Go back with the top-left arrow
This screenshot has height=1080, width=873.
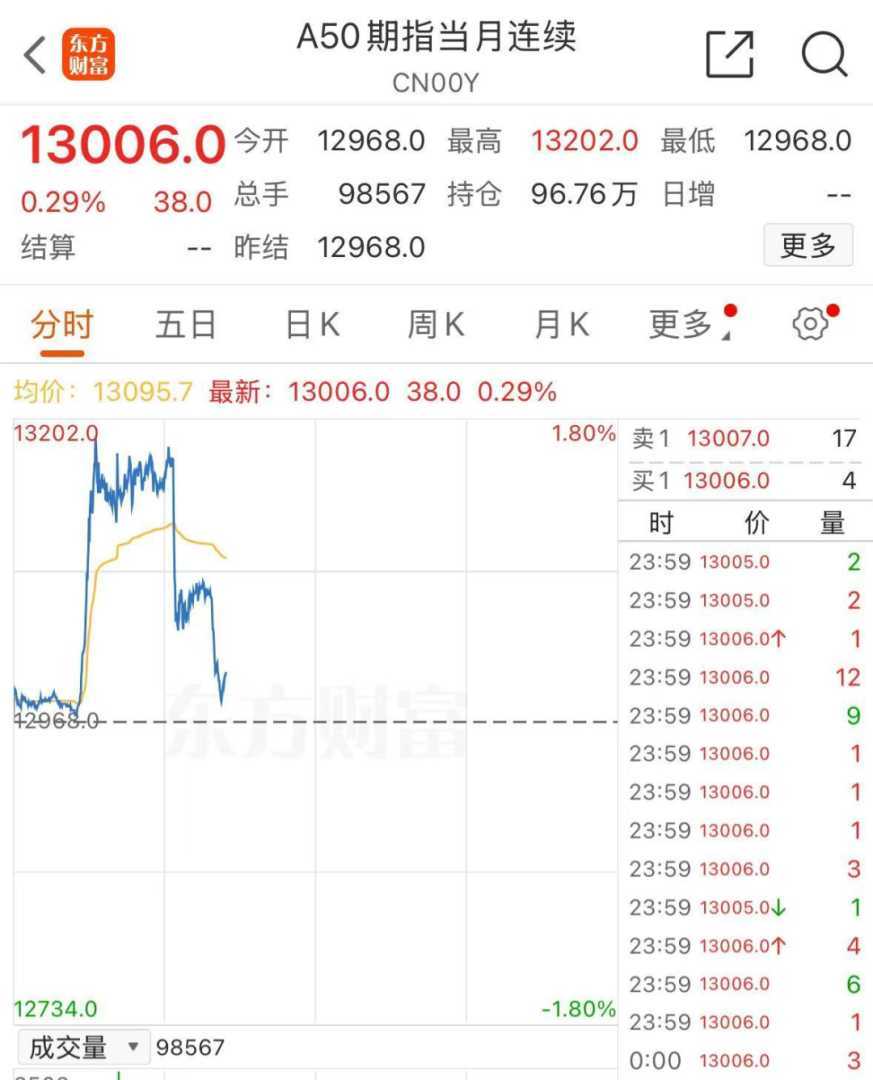click(35, 55)
